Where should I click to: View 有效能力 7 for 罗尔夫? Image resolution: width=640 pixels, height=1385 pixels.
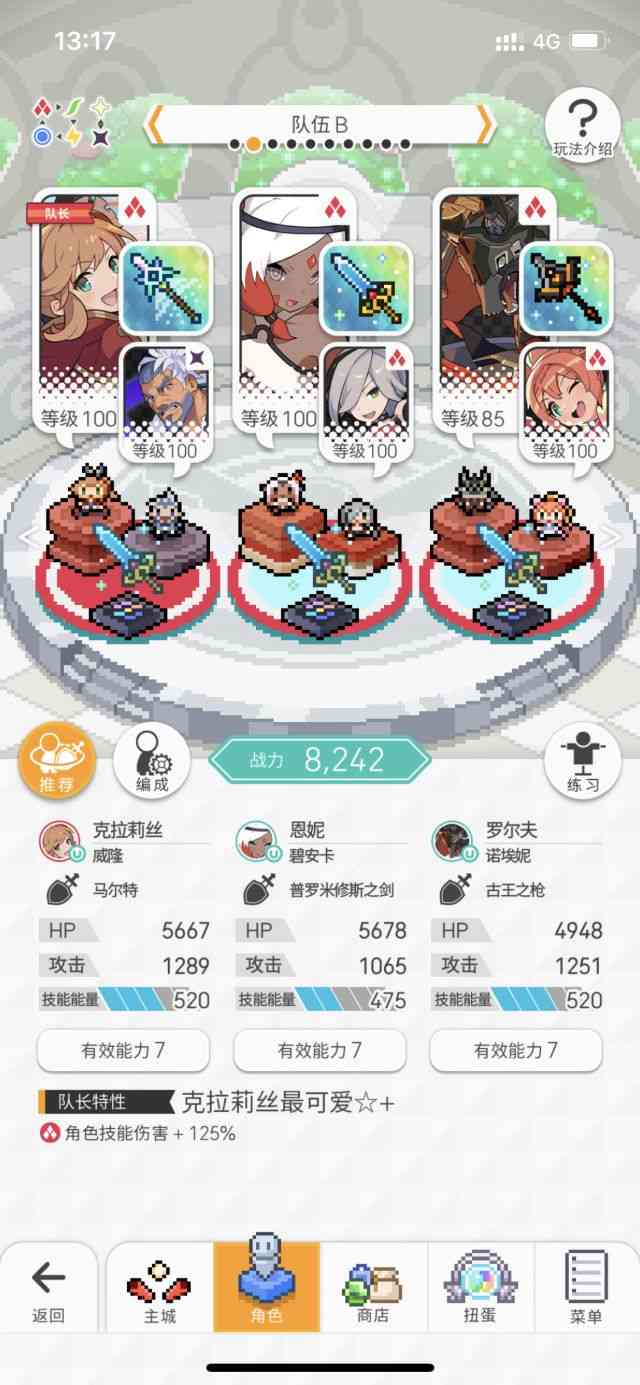[x=516, y=1050]
